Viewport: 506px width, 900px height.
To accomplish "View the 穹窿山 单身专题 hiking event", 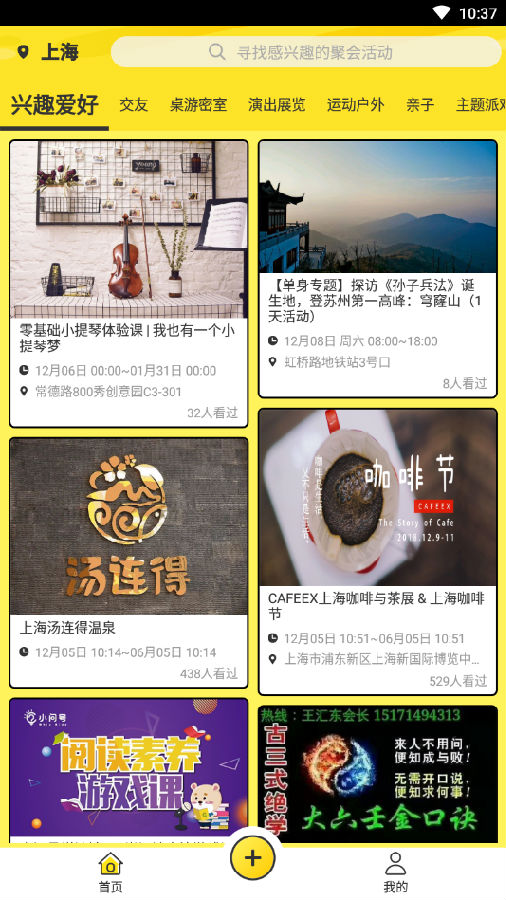I will [x=377, y=269].
